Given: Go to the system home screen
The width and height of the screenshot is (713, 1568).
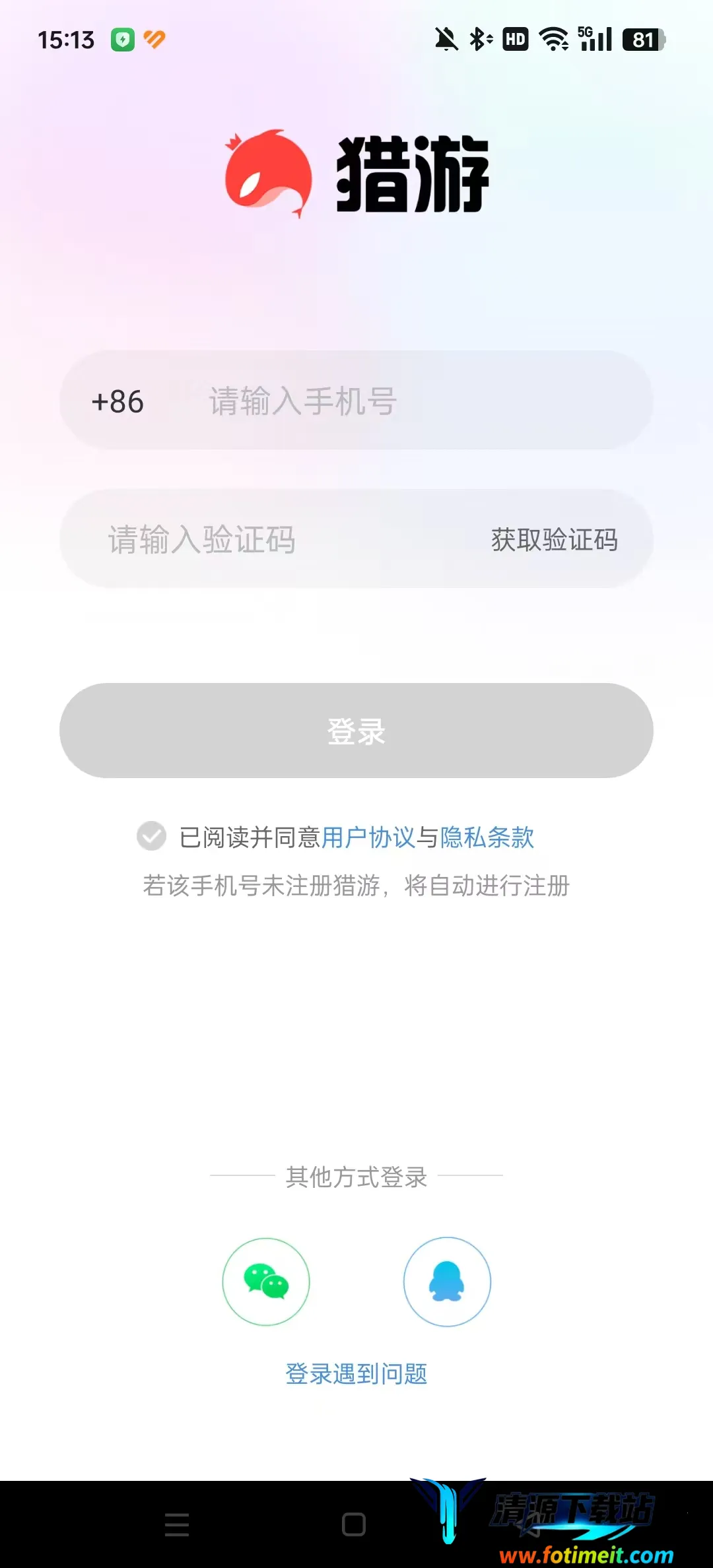Looking at the screenshot, I should pyautogui.click(x=354, y=1524).
